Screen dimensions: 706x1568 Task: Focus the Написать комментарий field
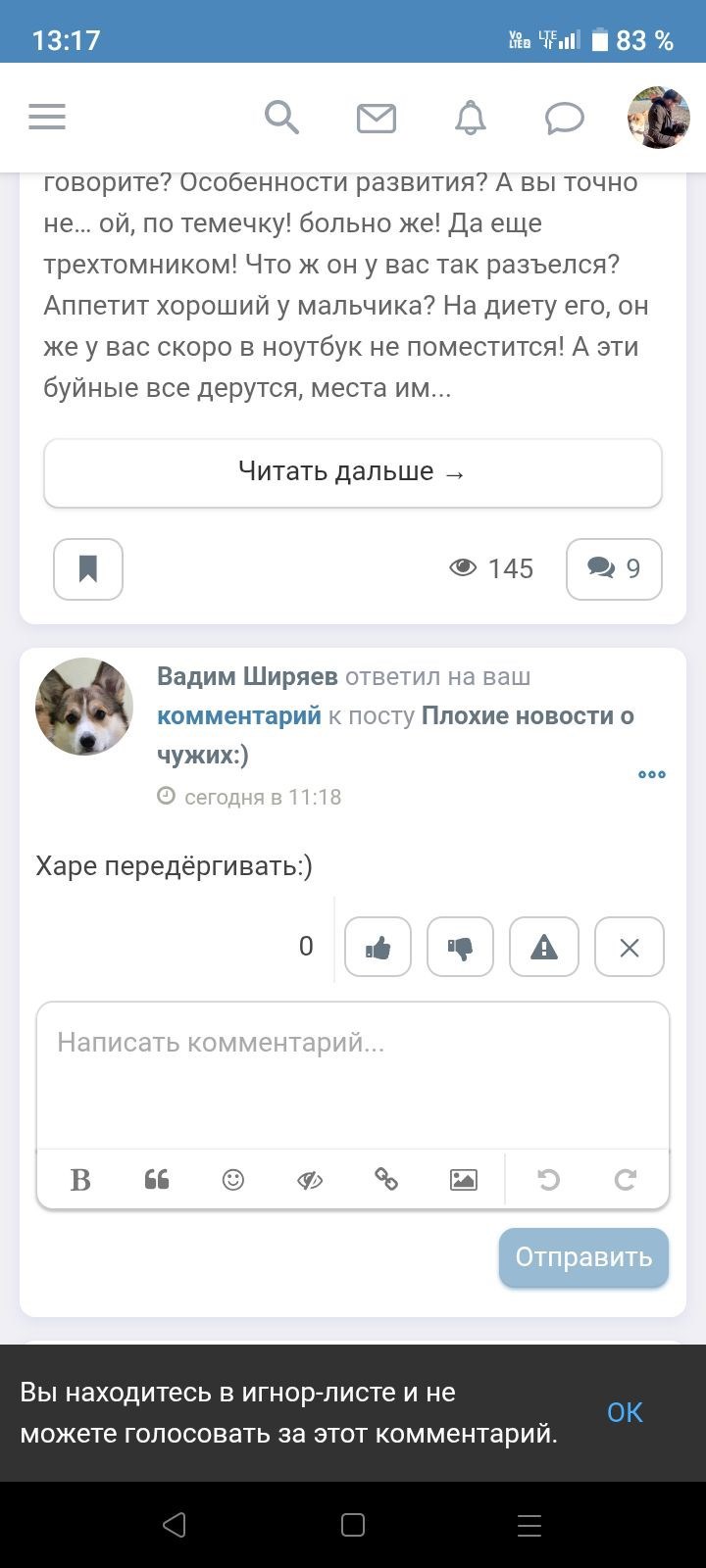[x=353, y=1075]
